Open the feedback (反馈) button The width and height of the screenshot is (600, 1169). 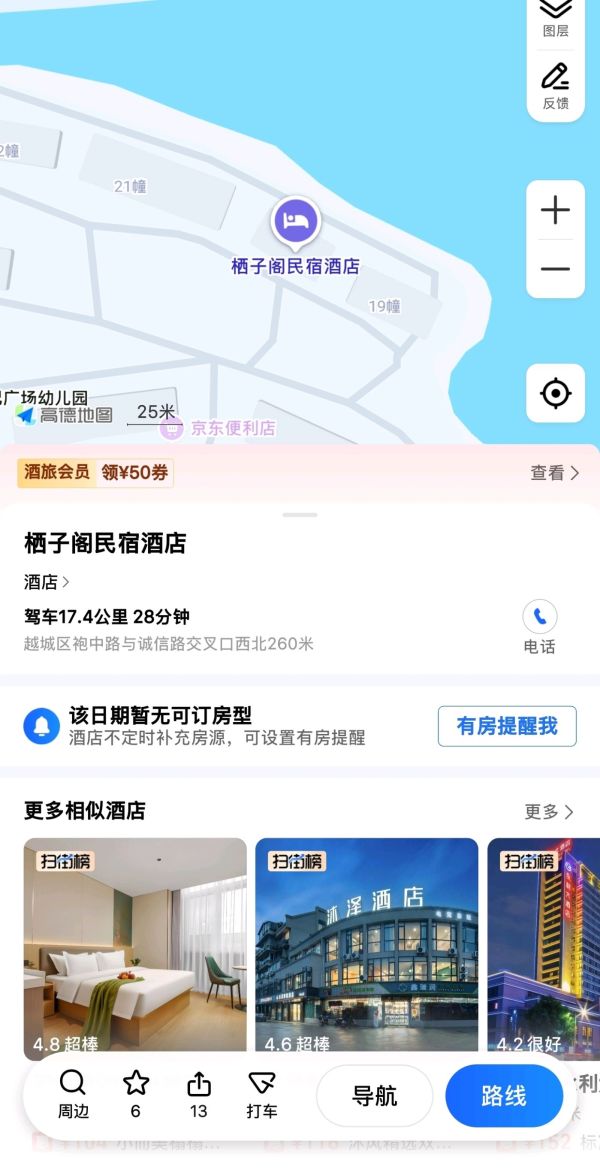point(555,86)
